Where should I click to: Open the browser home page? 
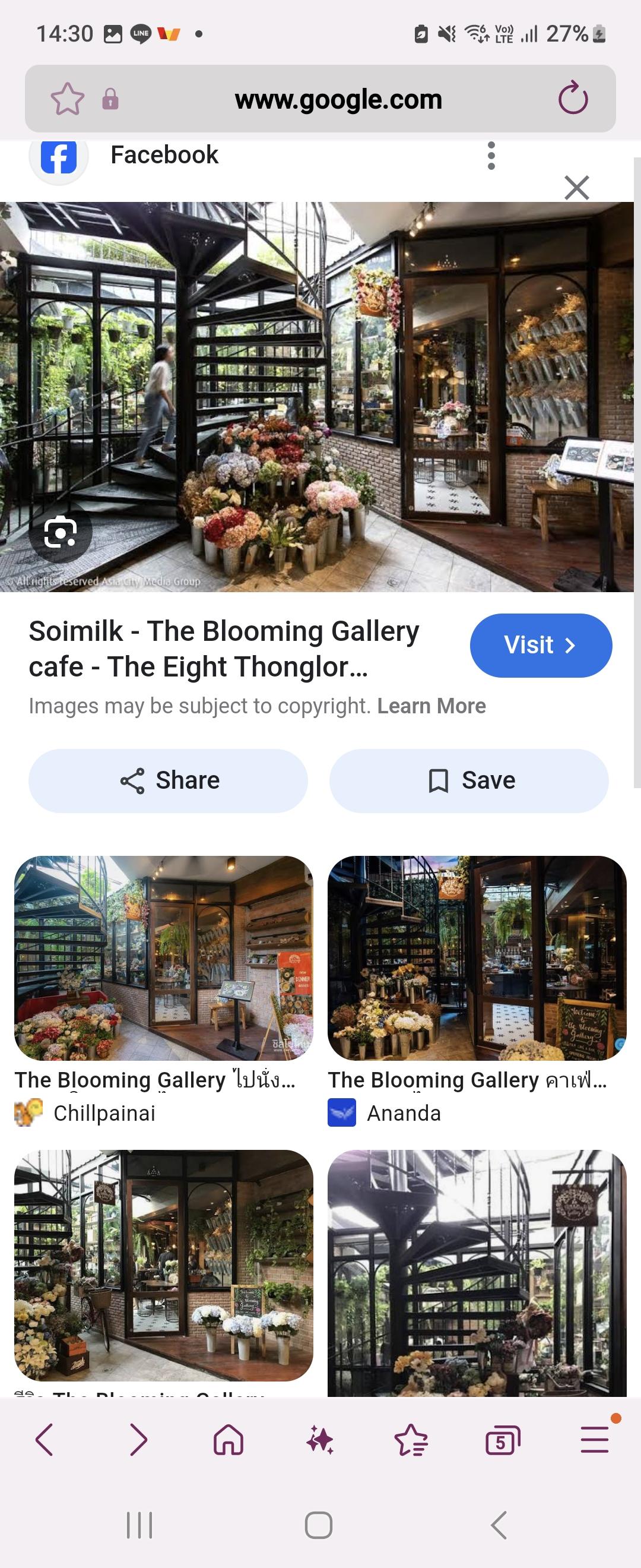[x=229, y=1440]
